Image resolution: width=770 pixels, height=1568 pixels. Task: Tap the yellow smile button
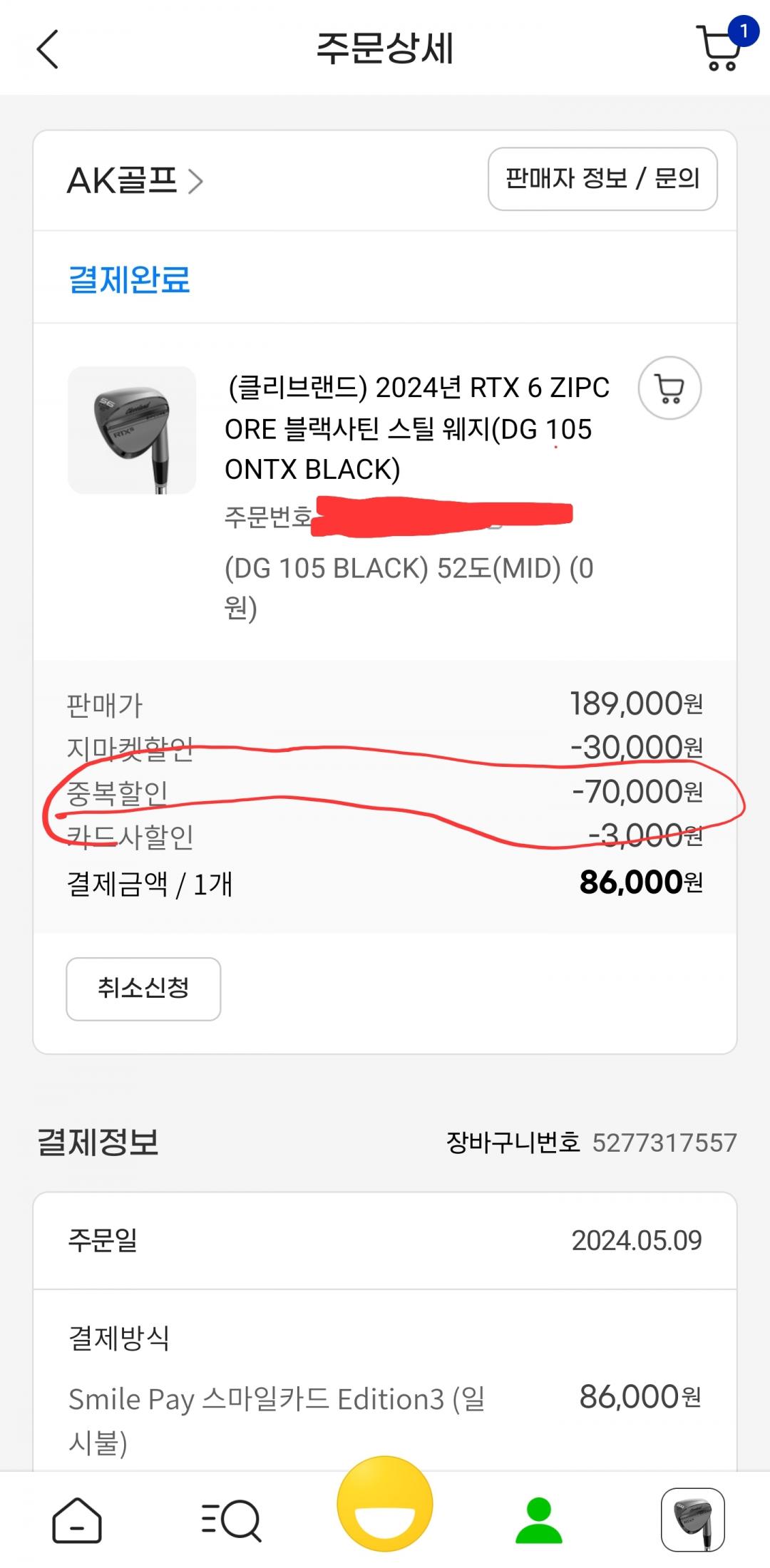385,1502
